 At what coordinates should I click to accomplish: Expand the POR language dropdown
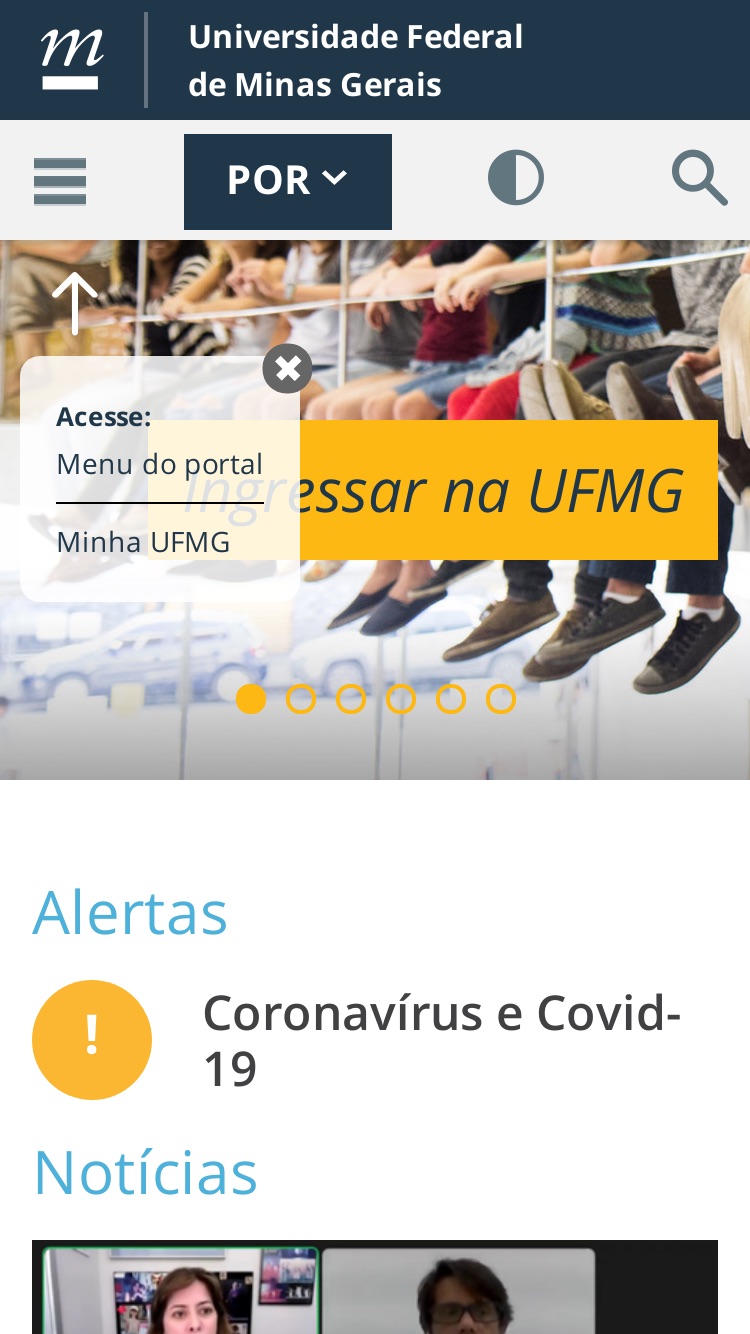(x=288, y=181)
